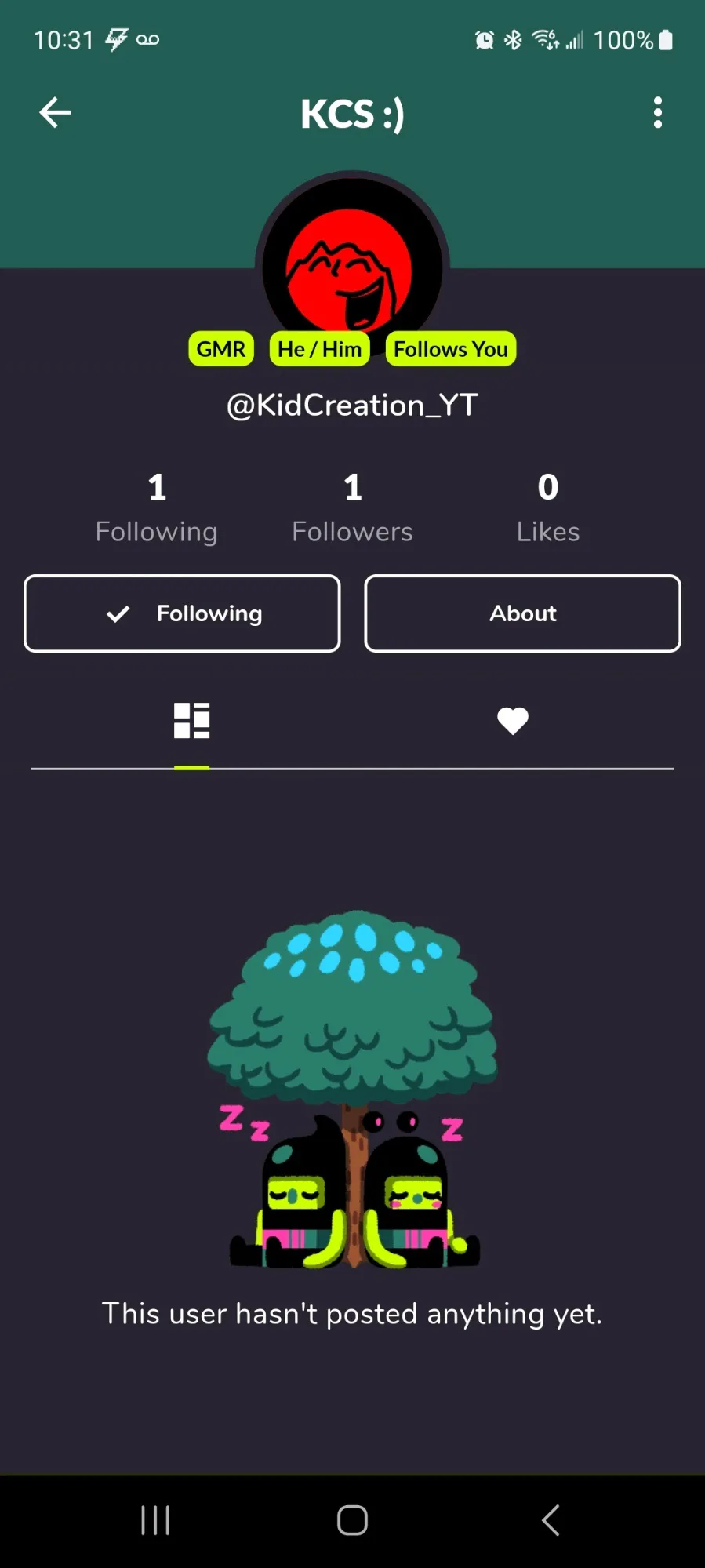Open the three-dot overflow menu
705x1568 pixels.
(657, 113)
